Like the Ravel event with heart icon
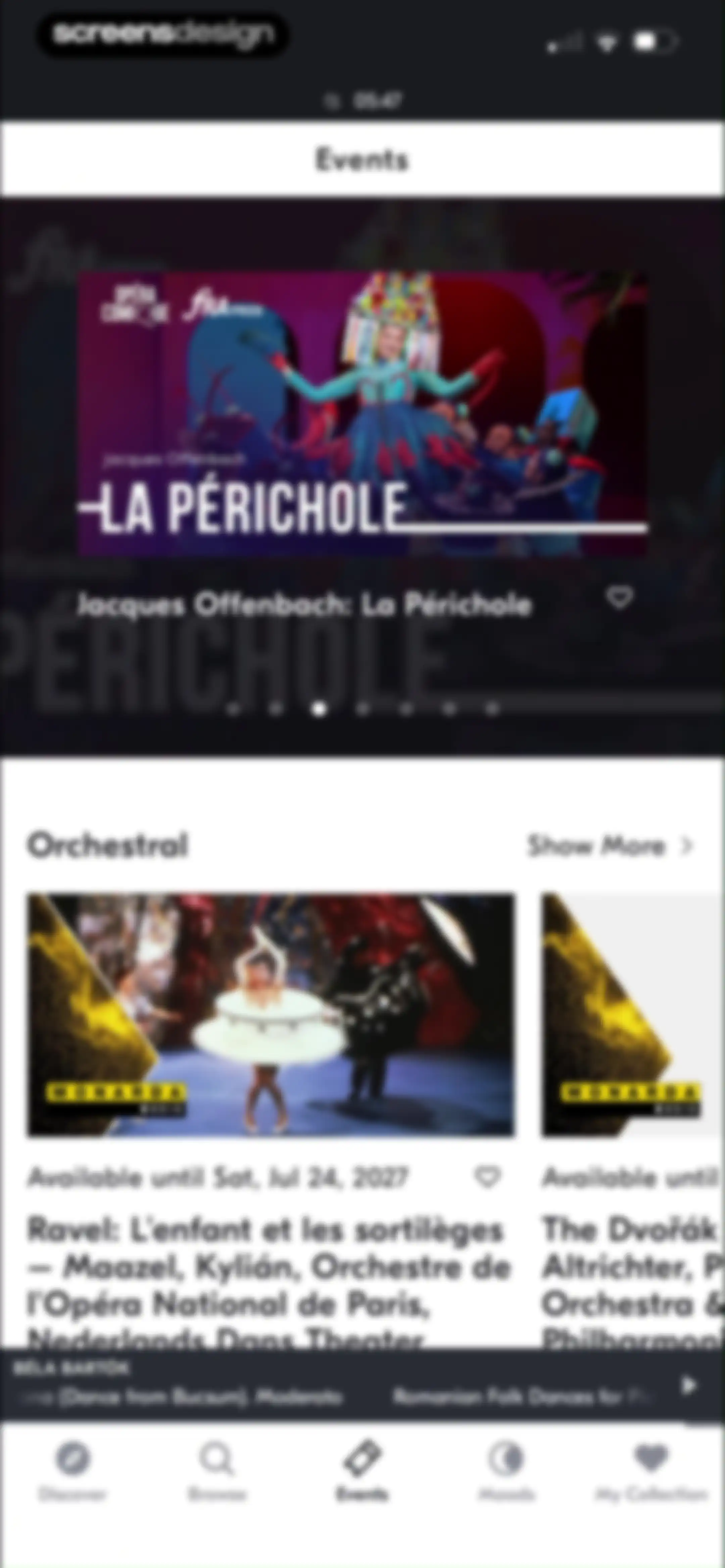The image size is (725, 1568). tap(488, 1177)
